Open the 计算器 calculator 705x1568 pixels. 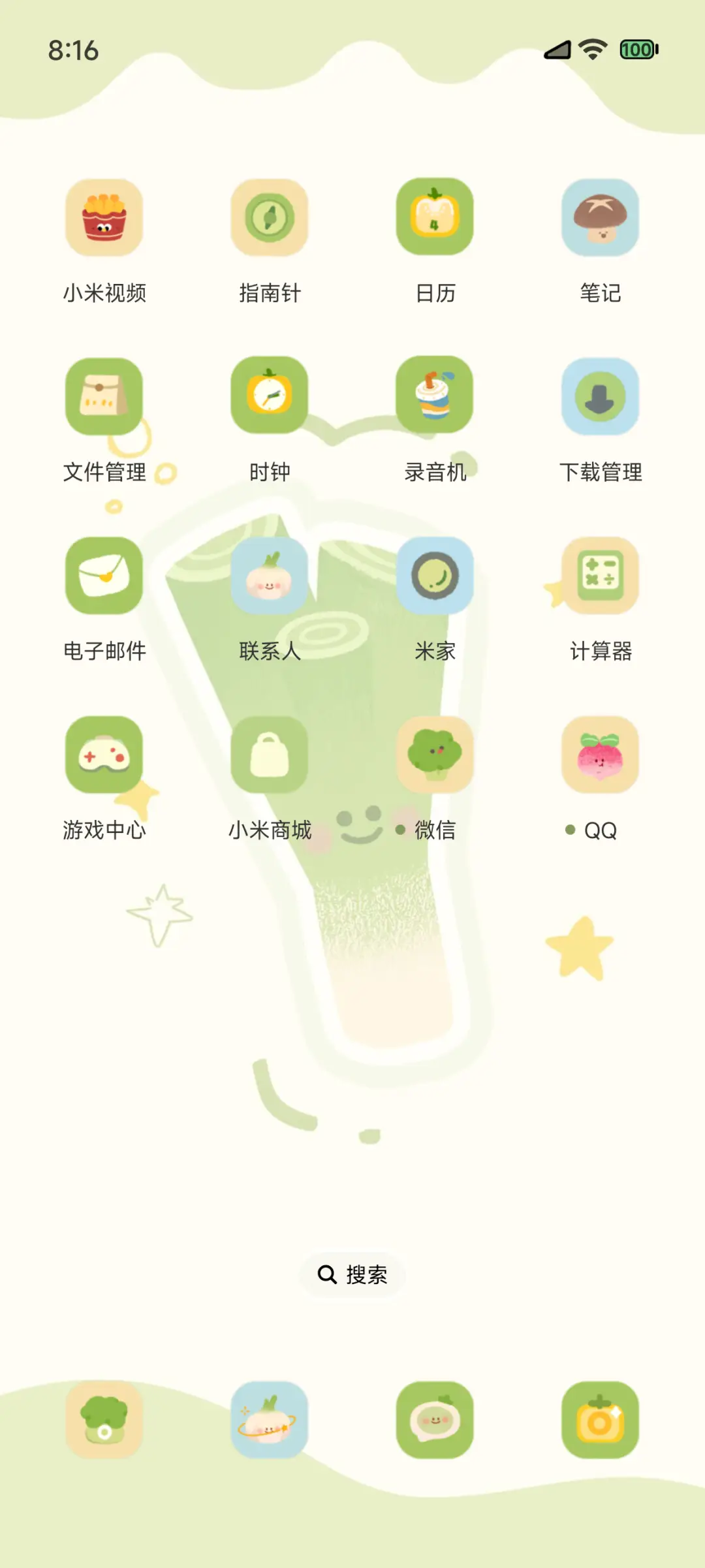(600, 576)
